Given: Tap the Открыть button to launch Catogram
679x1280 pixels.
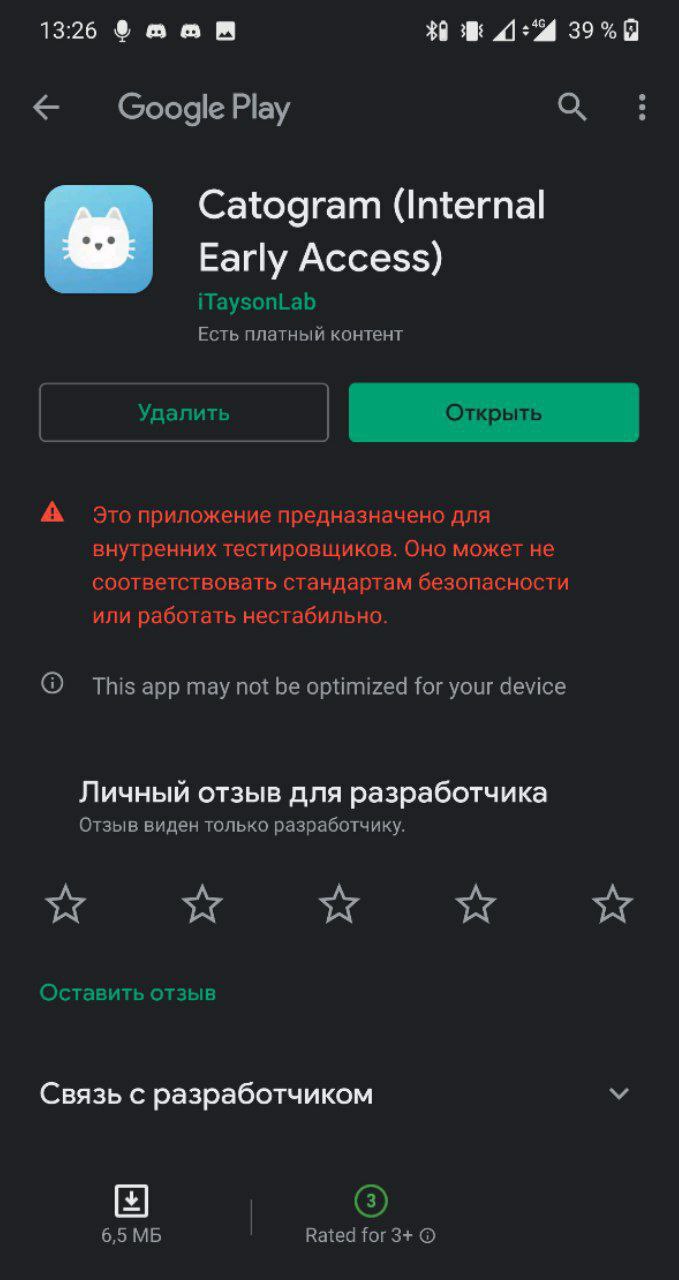Looking at the screenshot, I should point(494,412).
